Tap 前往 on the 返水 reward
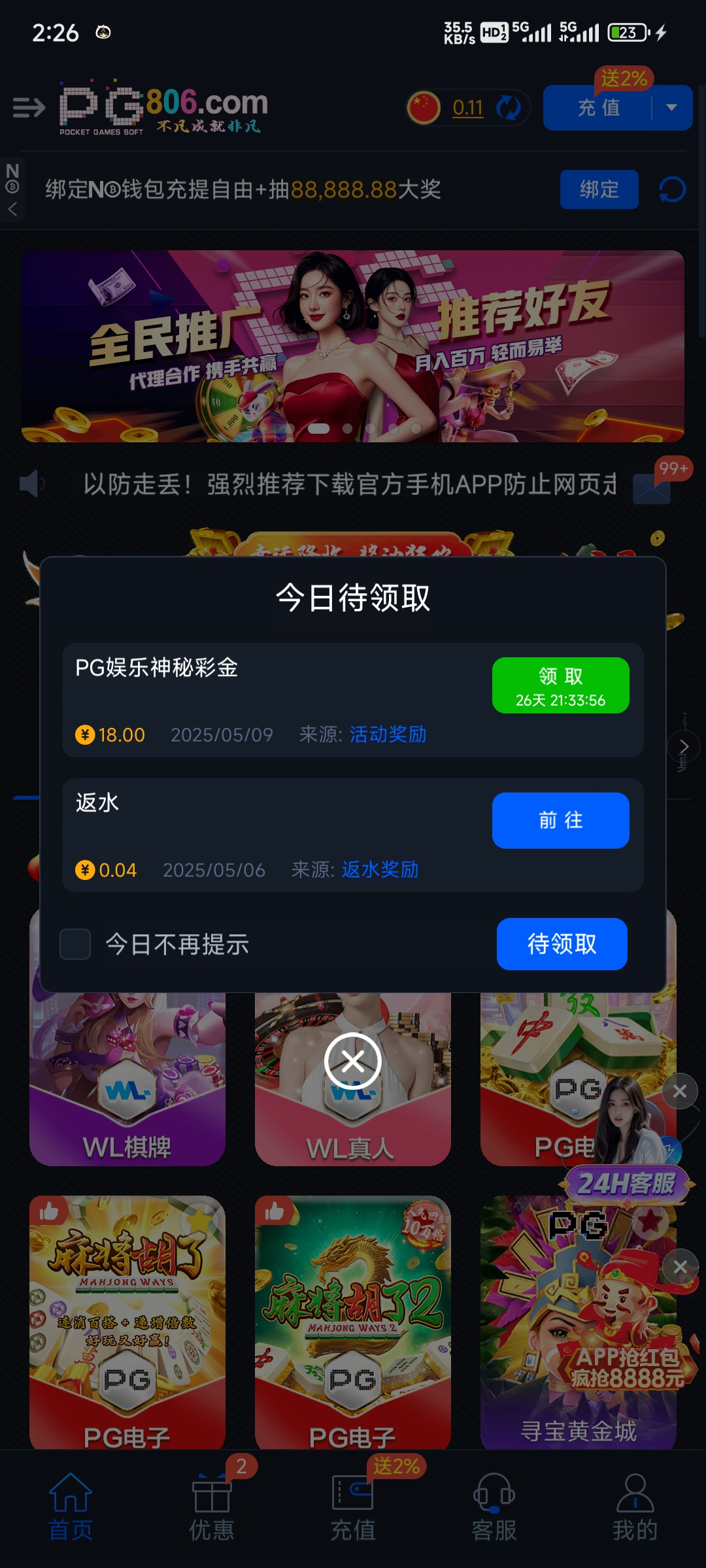This screenshot has width=706, height=1568. (560, 820)
